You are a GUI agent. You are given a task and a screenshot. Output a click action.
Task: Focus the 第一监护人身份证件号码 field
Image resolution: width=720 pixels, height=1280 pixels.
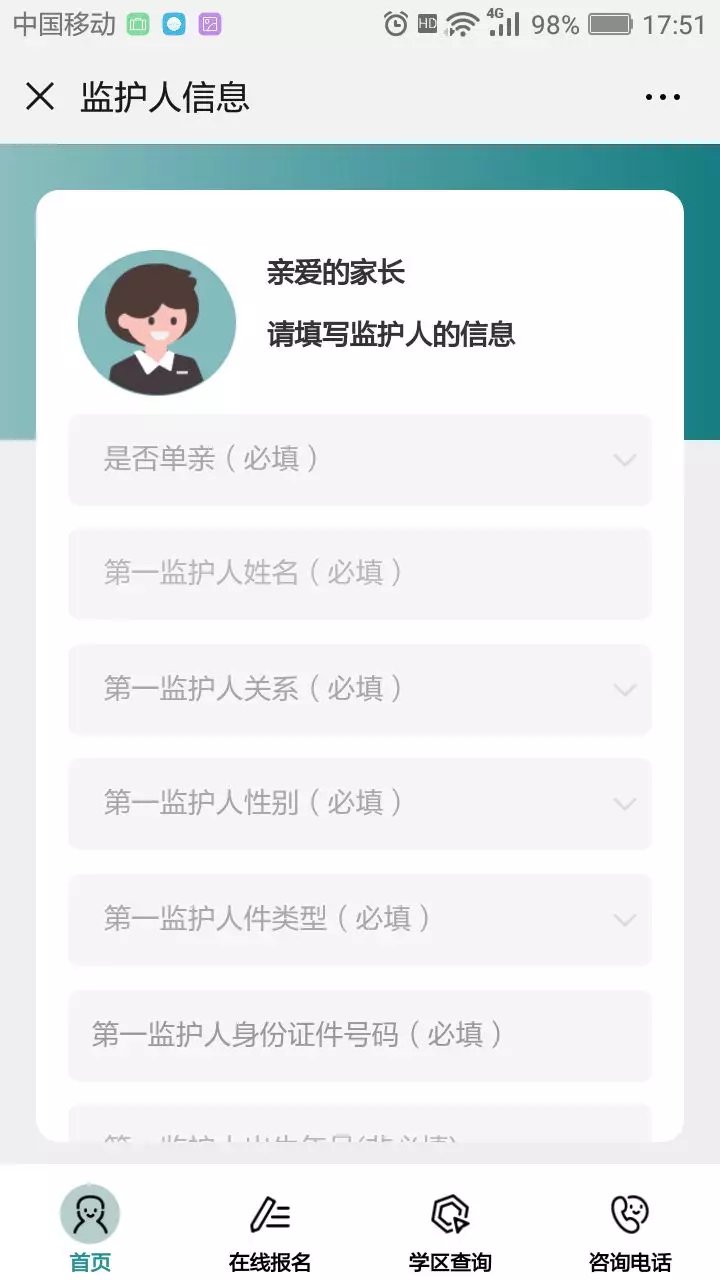(360, 1035)
